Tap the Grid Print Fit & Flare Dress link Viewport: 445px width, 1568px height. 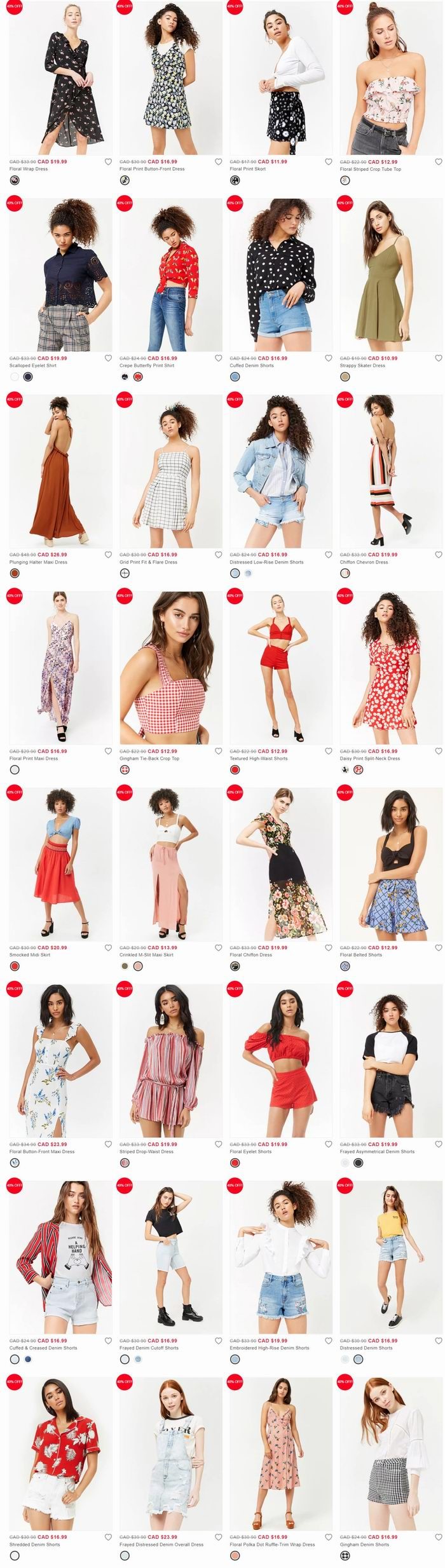pyautogui.click(x=148, y=562)
